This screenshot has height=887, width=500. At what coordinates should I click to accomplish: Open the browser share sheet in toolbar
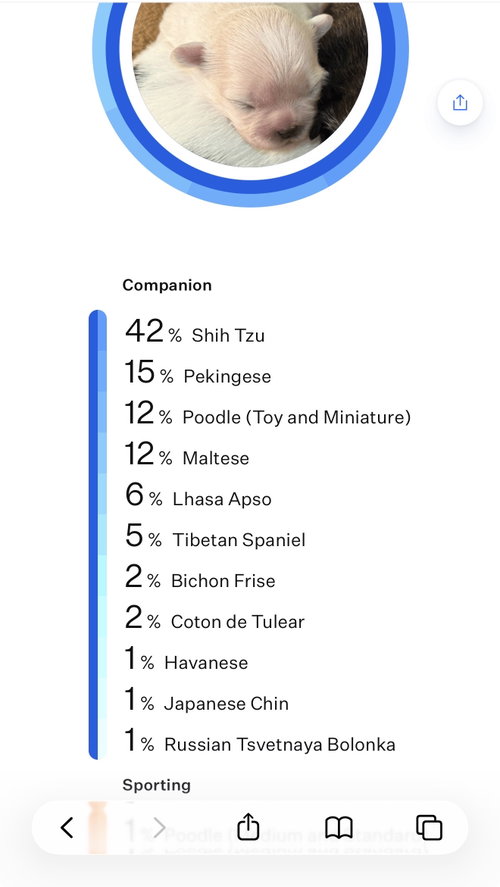(248, 826)
